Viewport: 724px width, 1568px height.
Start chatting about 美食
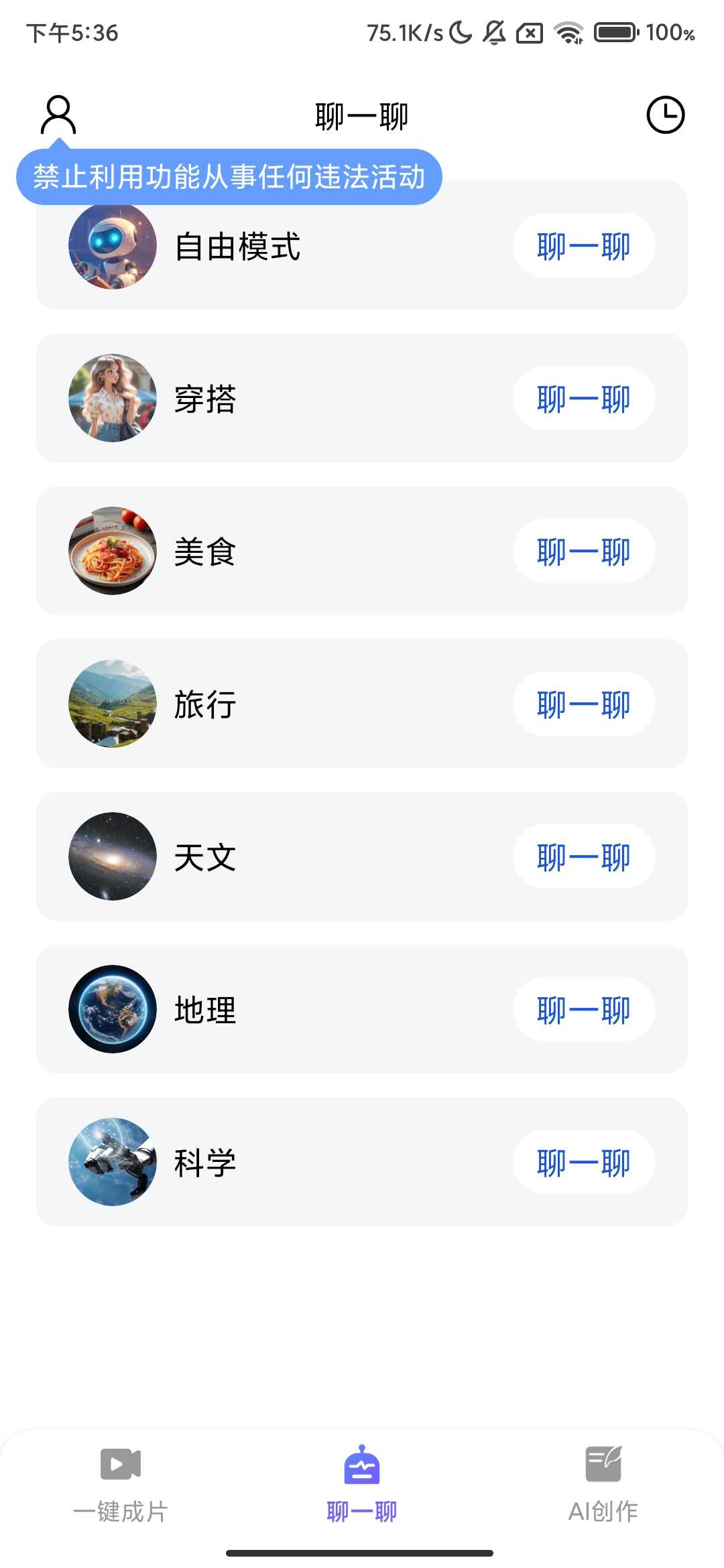(x=584, y=551)
